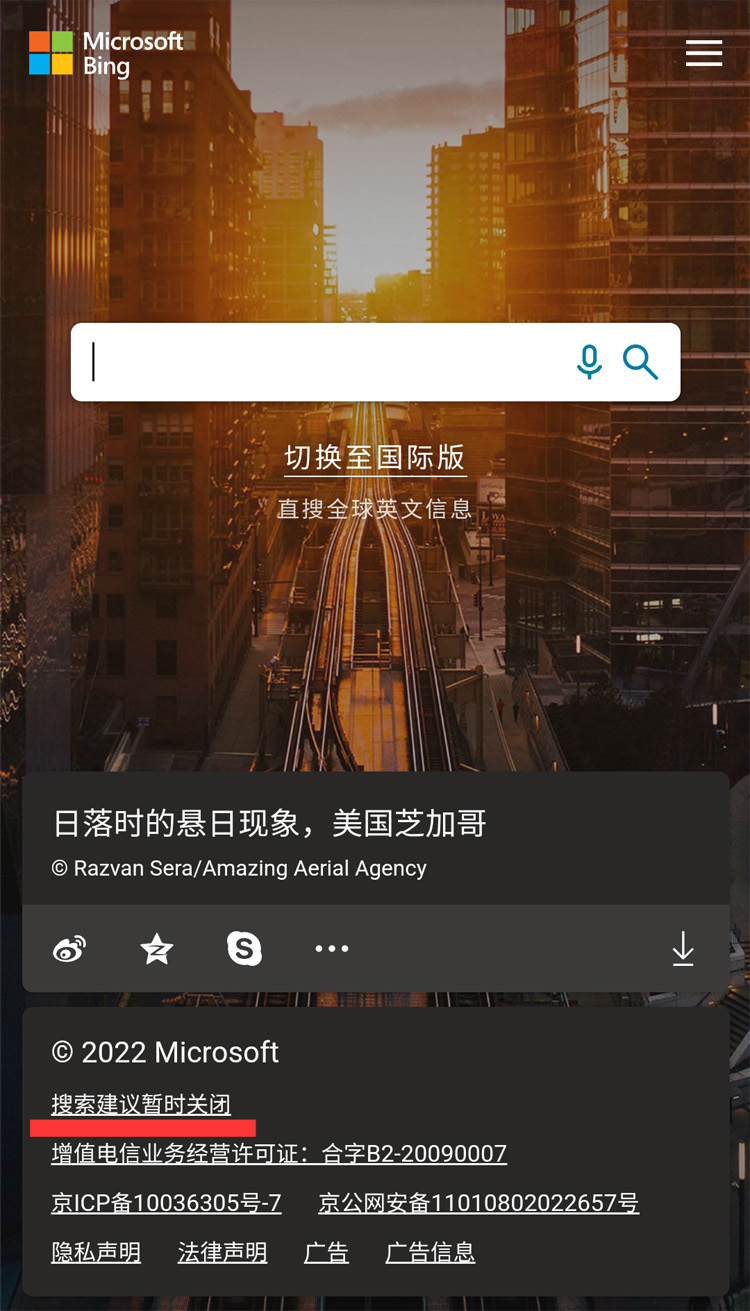Download today's wallpaper image

(683, 948)
